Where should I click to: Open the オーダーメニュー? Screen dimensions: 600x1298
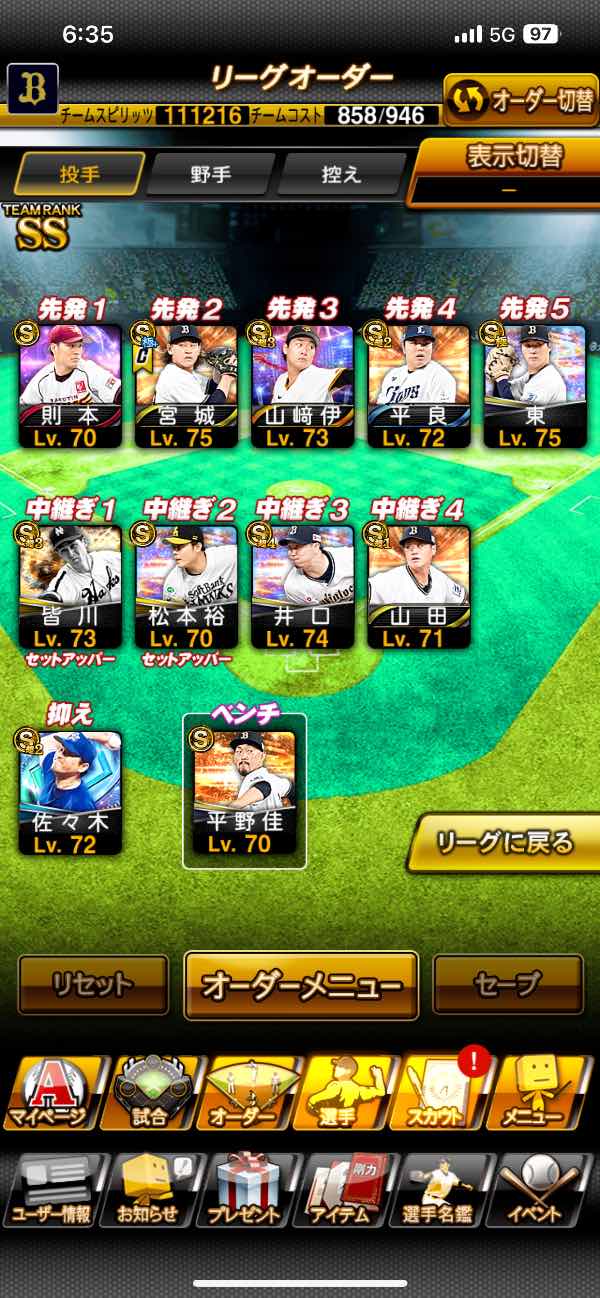pos(301,985)
